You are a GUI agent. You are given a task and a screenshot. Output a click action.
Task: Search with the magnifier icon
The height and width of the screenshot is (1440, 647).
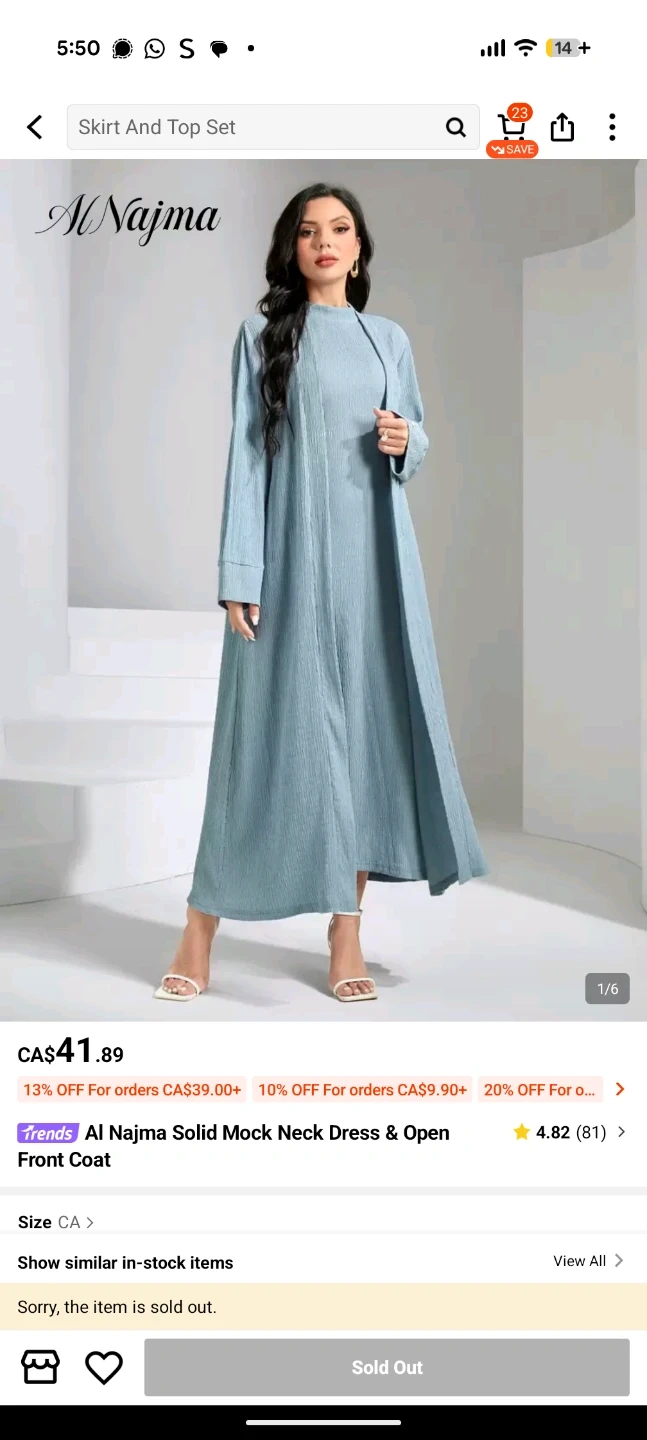(456, 127)
